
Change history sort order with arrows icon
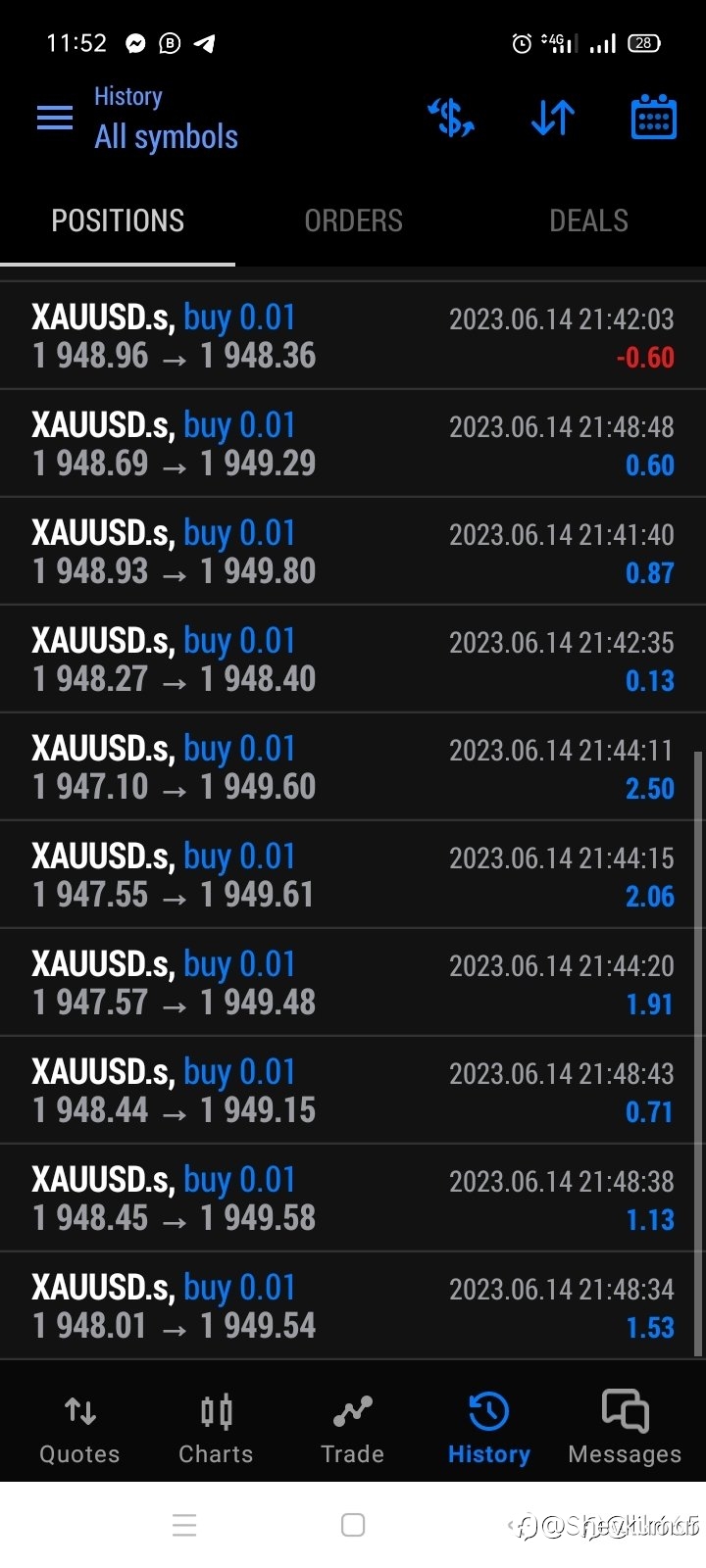point(553,118)
